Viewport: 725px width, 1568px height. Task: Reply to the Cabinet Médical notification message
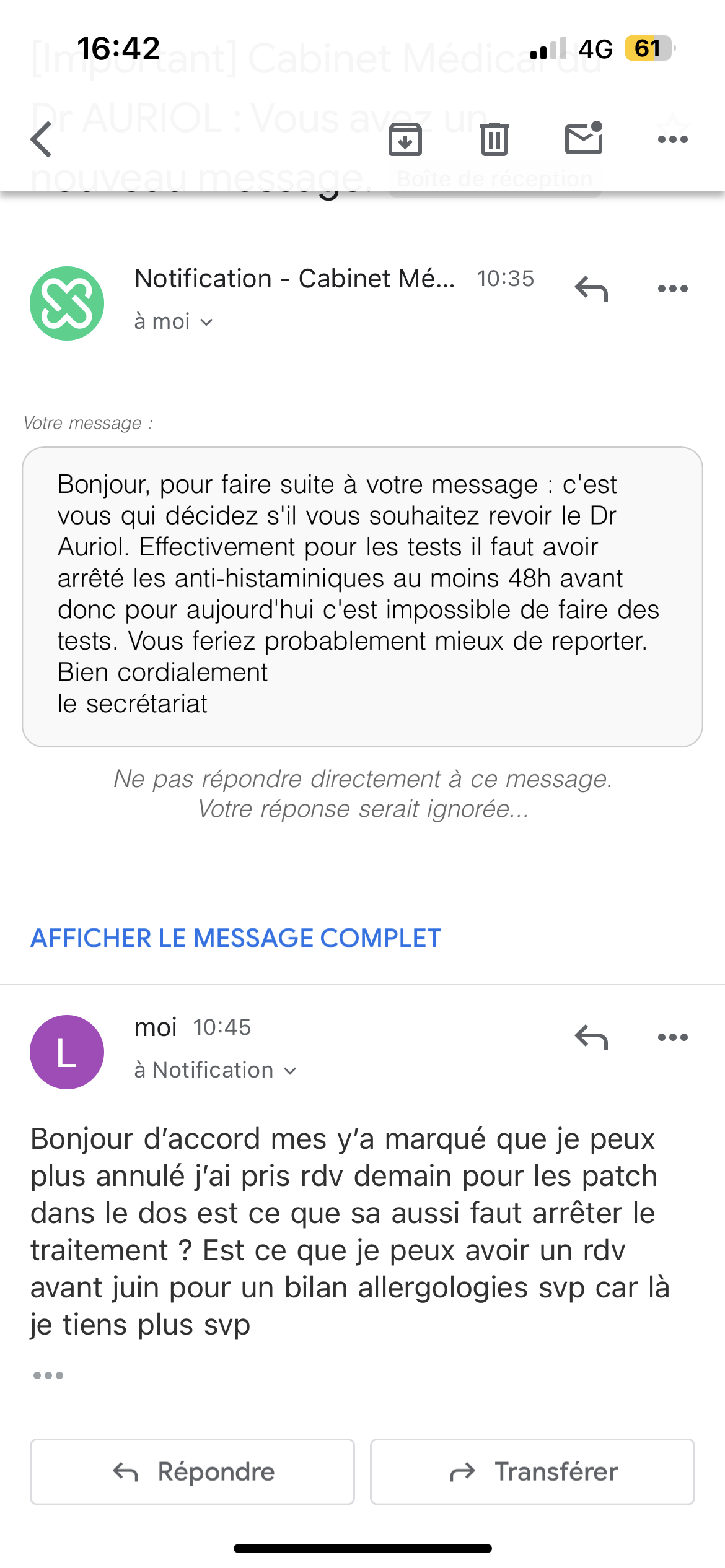click(591, 289)
